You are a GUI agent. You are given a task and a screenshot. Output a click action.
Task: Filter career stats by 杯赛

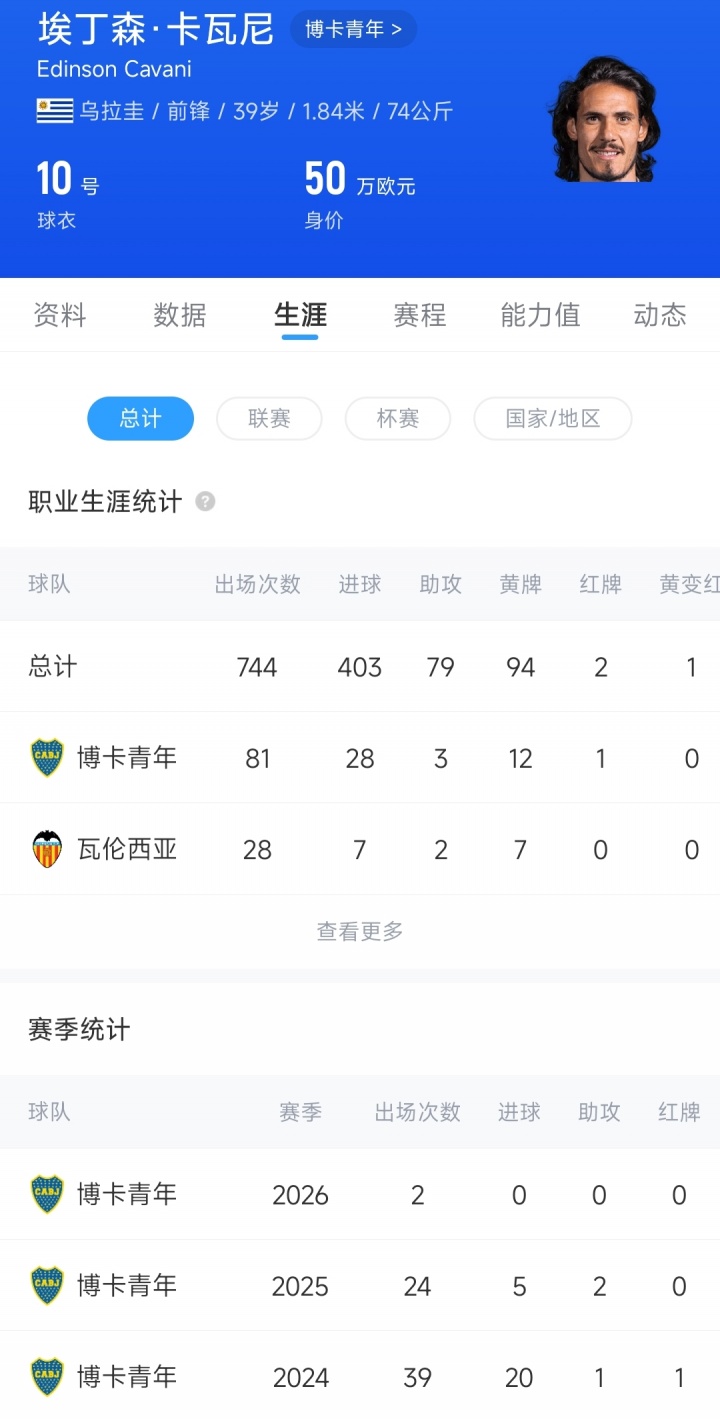tap(397, 419)
